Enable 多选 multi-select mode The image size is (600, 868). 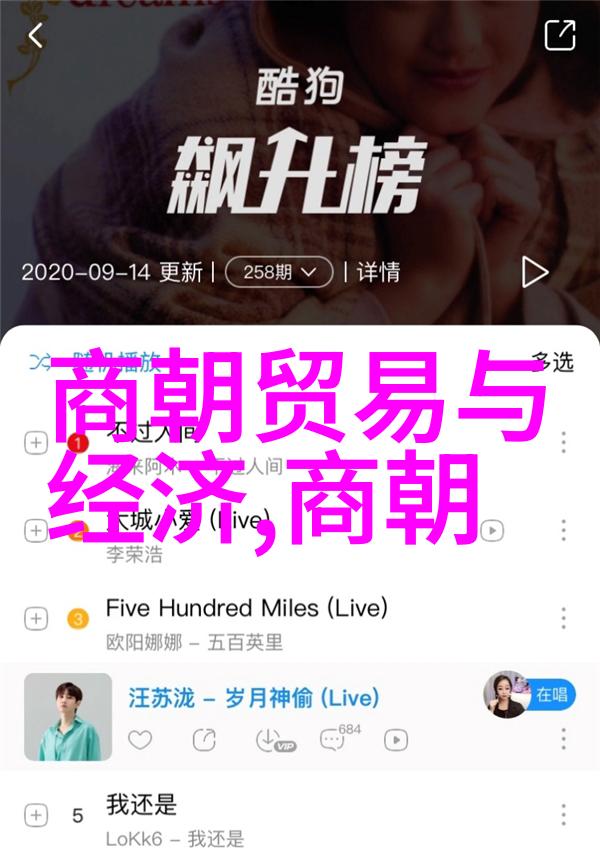coord(553,360)
